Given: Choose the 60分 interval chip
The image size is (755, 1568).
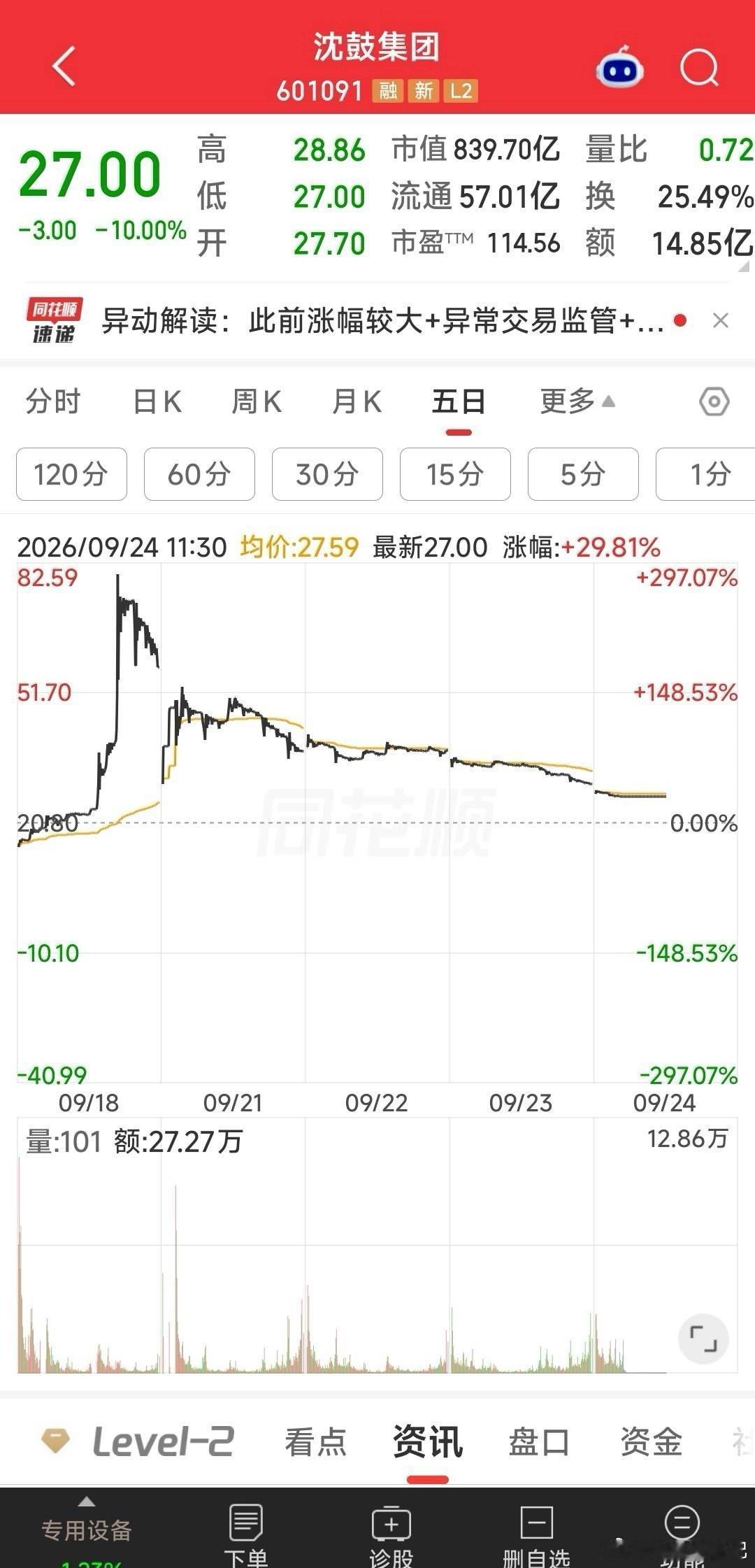Looking at the screenshot, I should coord(199,474).
